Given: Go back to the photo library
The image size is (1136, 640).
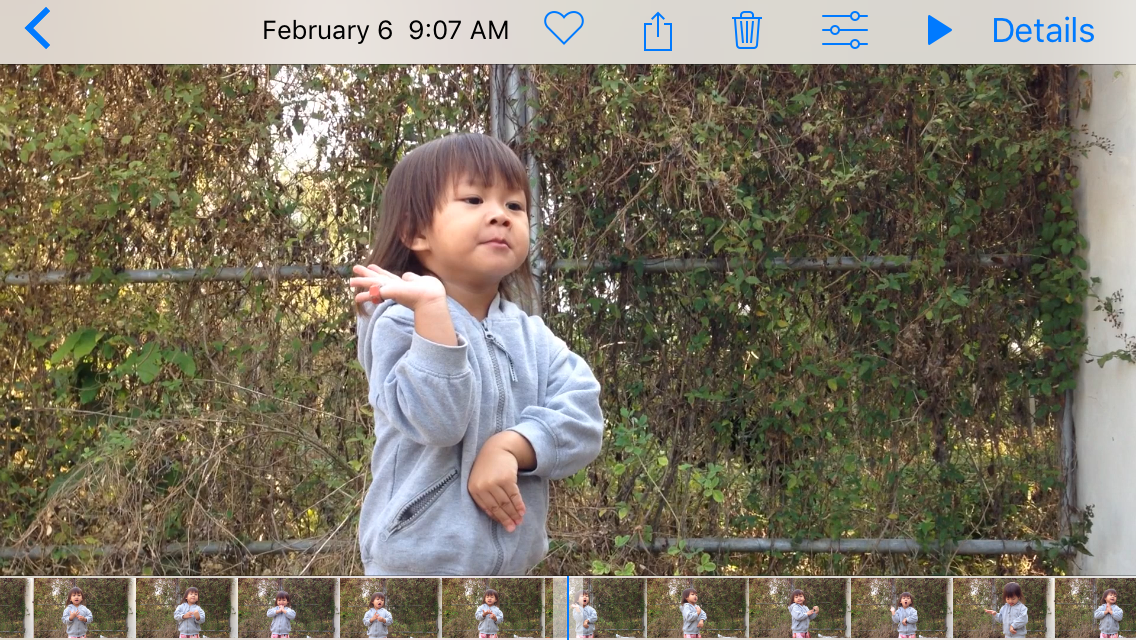Looking at the screenshot, I should pos(38,29).
